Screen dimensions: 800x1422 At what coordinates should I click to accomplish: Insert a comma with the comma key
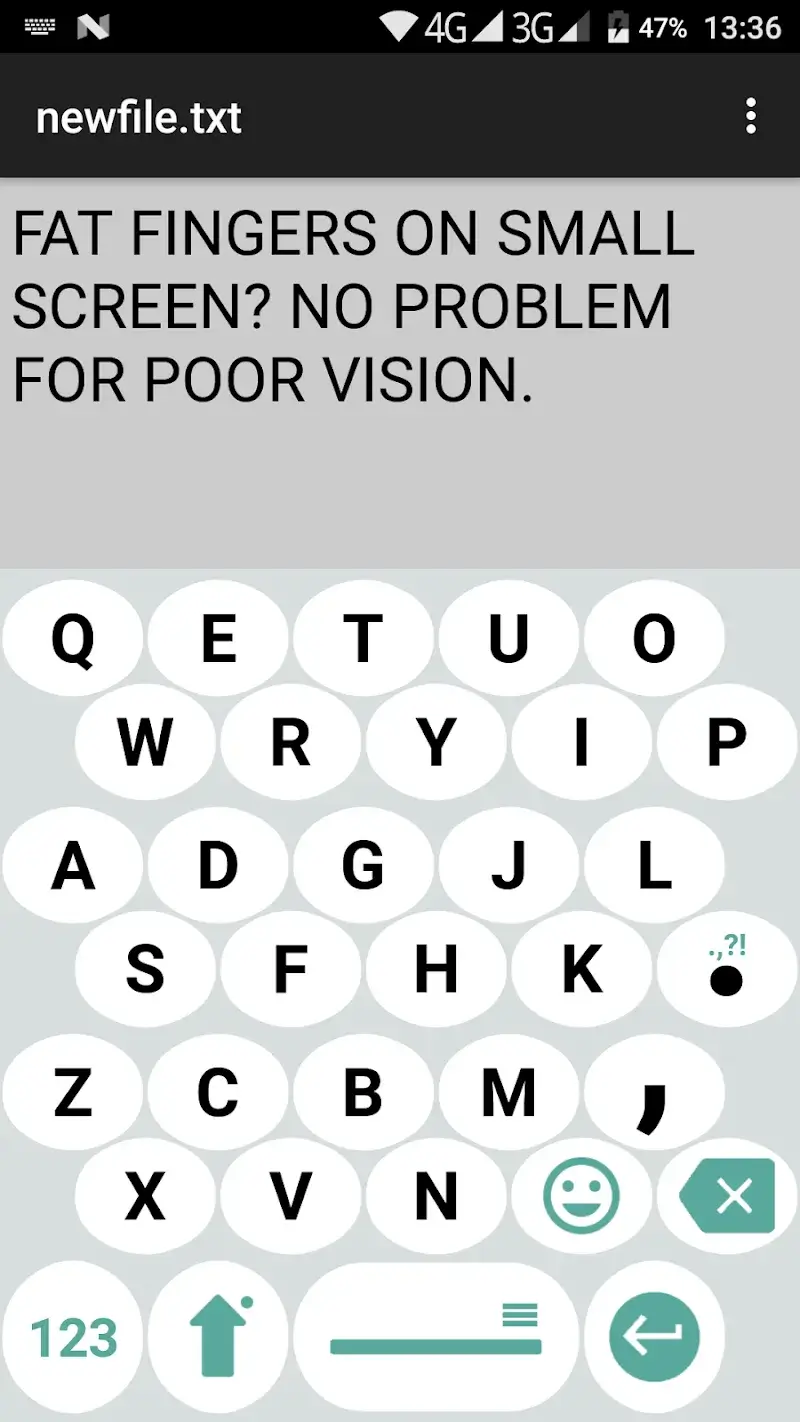(x=654, y=1094)
